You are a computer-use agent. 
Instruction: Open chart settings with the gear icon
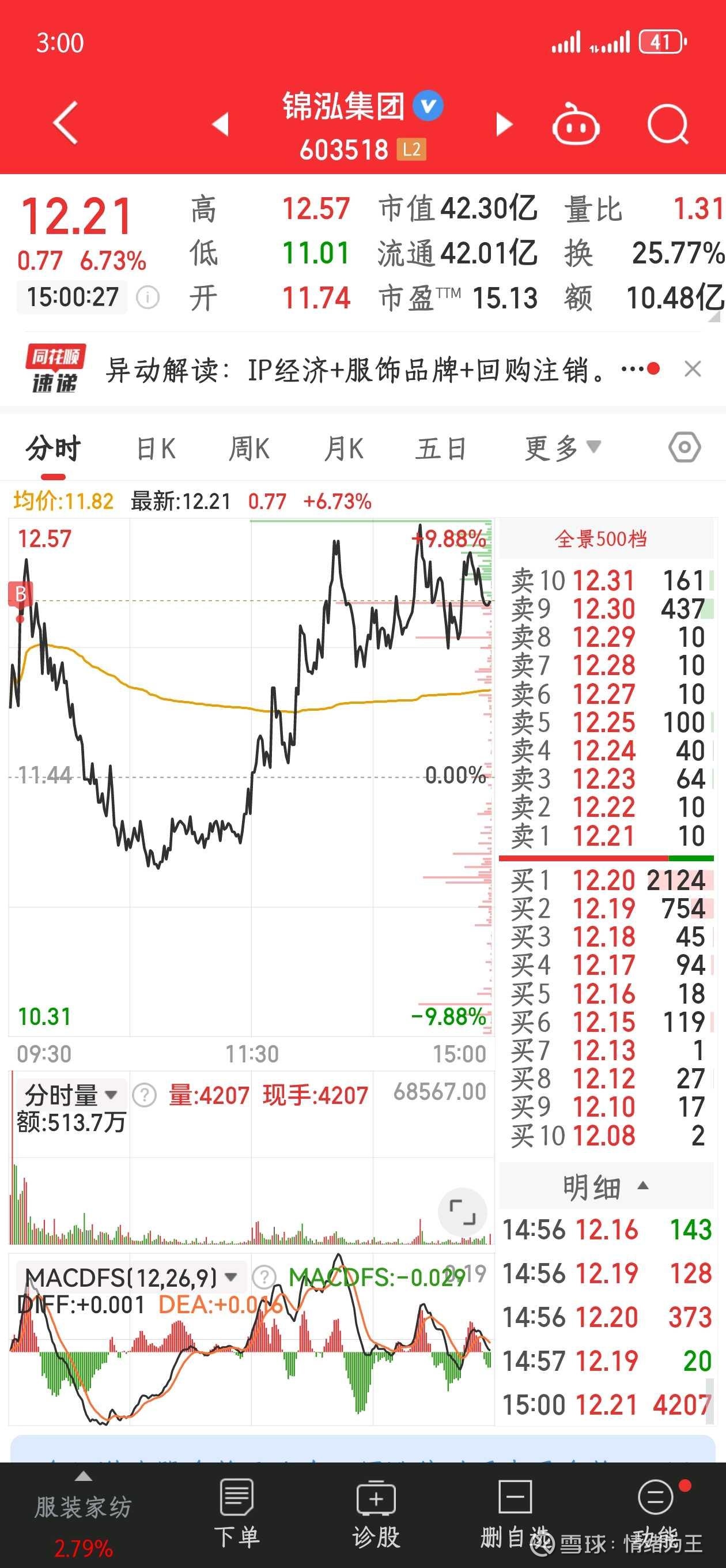pyautogui.click(x=684, y=446)
